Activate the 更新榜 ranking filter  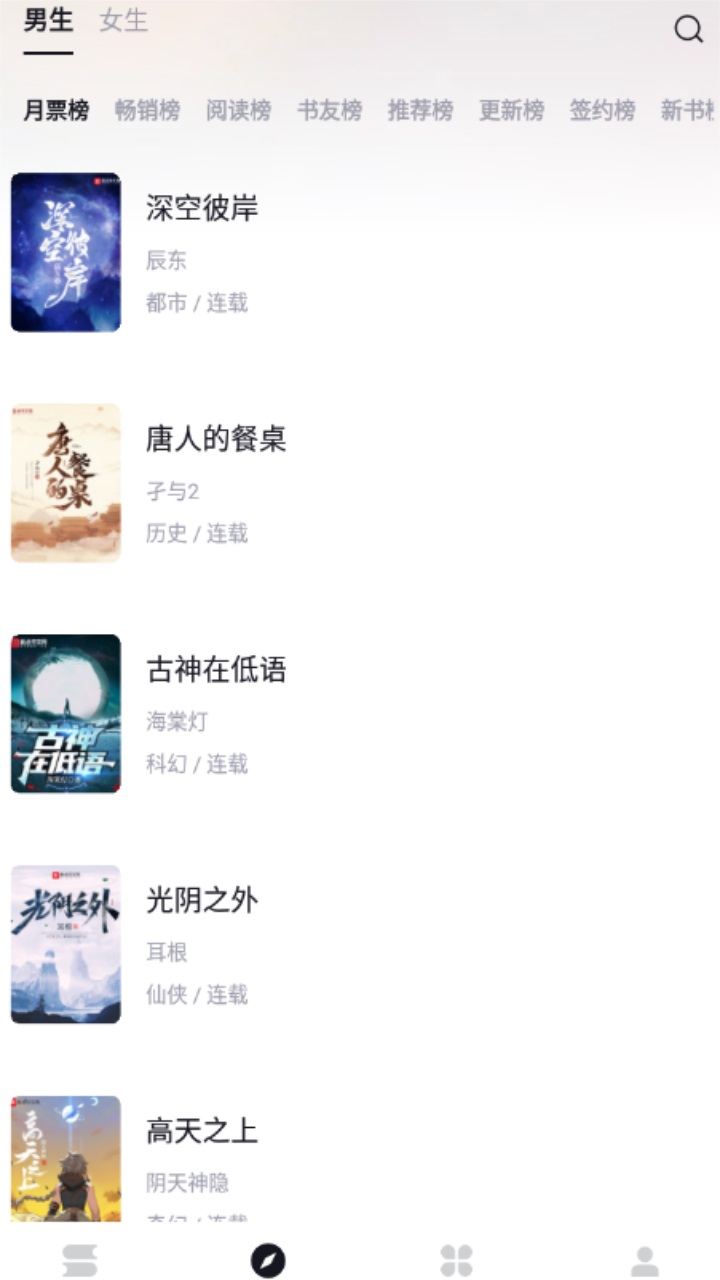(512, 111)
